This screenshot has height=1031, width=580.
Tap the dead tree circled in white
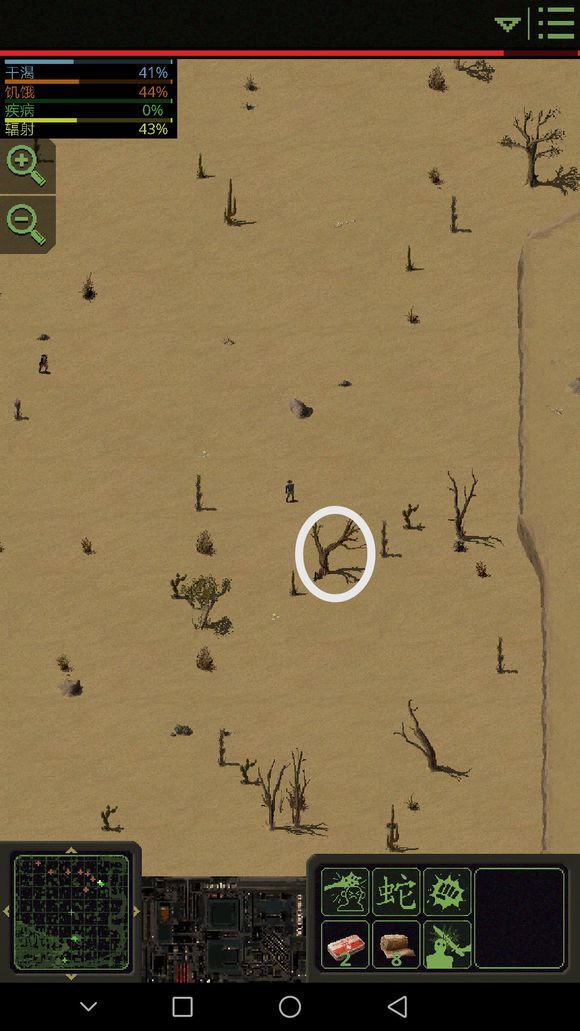(335, 553)
